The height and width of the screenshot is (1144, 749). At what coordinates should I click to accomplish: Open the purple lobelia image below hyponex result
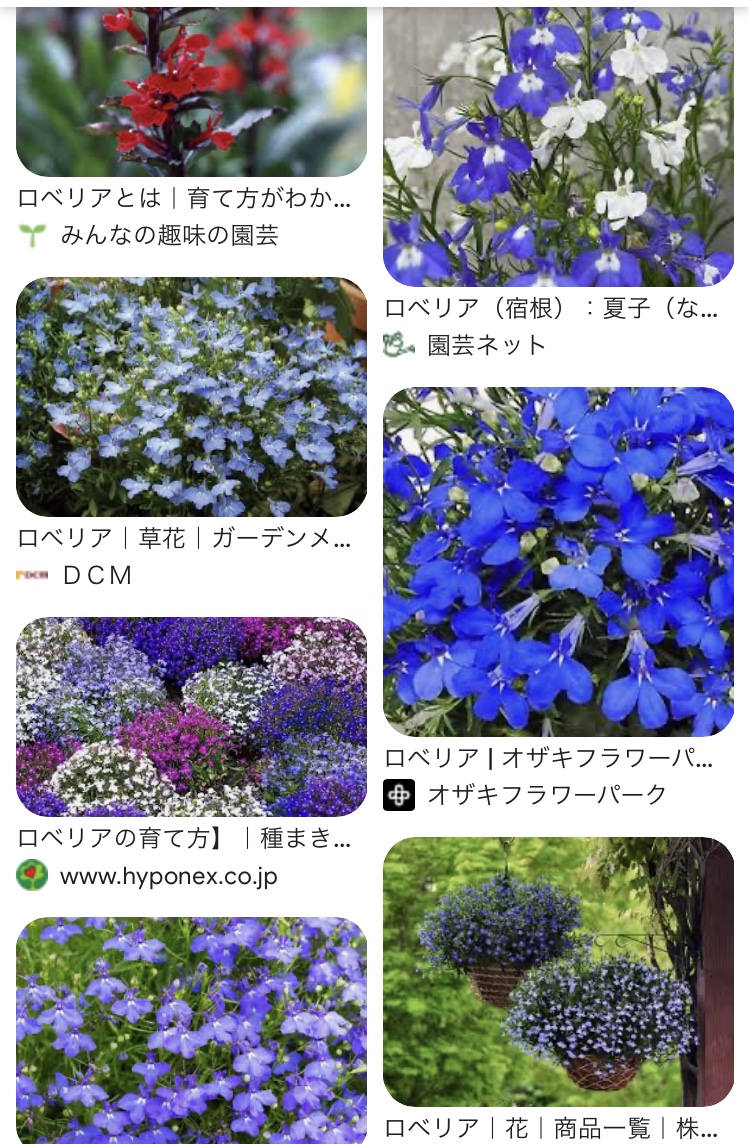[x=191, y=1030]
